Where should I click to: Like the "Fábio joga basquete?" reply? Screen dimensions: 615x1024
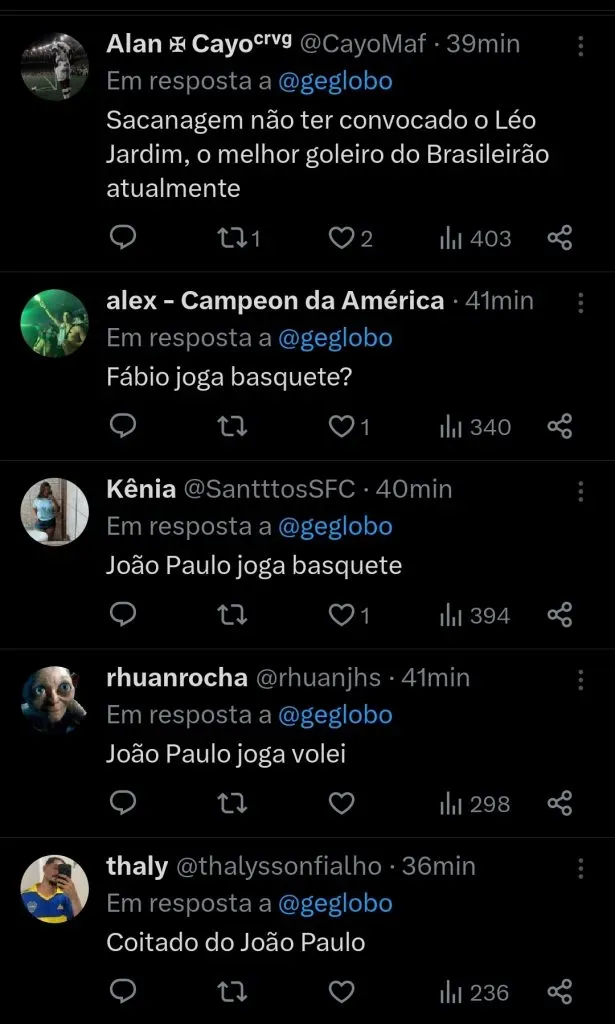pos(343,427)
